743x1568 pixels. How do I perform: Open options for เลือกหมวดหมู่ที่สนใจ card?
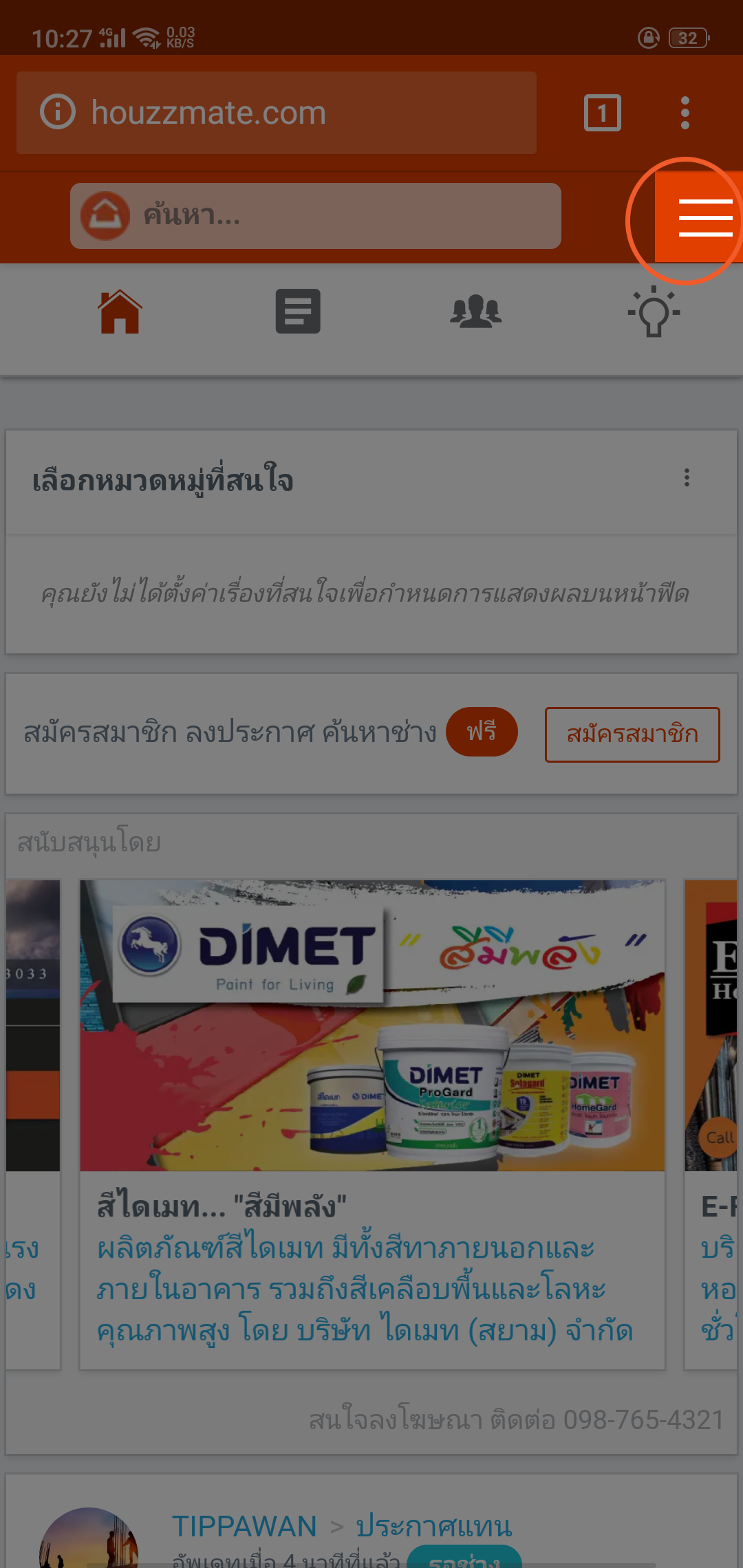click(x=687, y=478)
